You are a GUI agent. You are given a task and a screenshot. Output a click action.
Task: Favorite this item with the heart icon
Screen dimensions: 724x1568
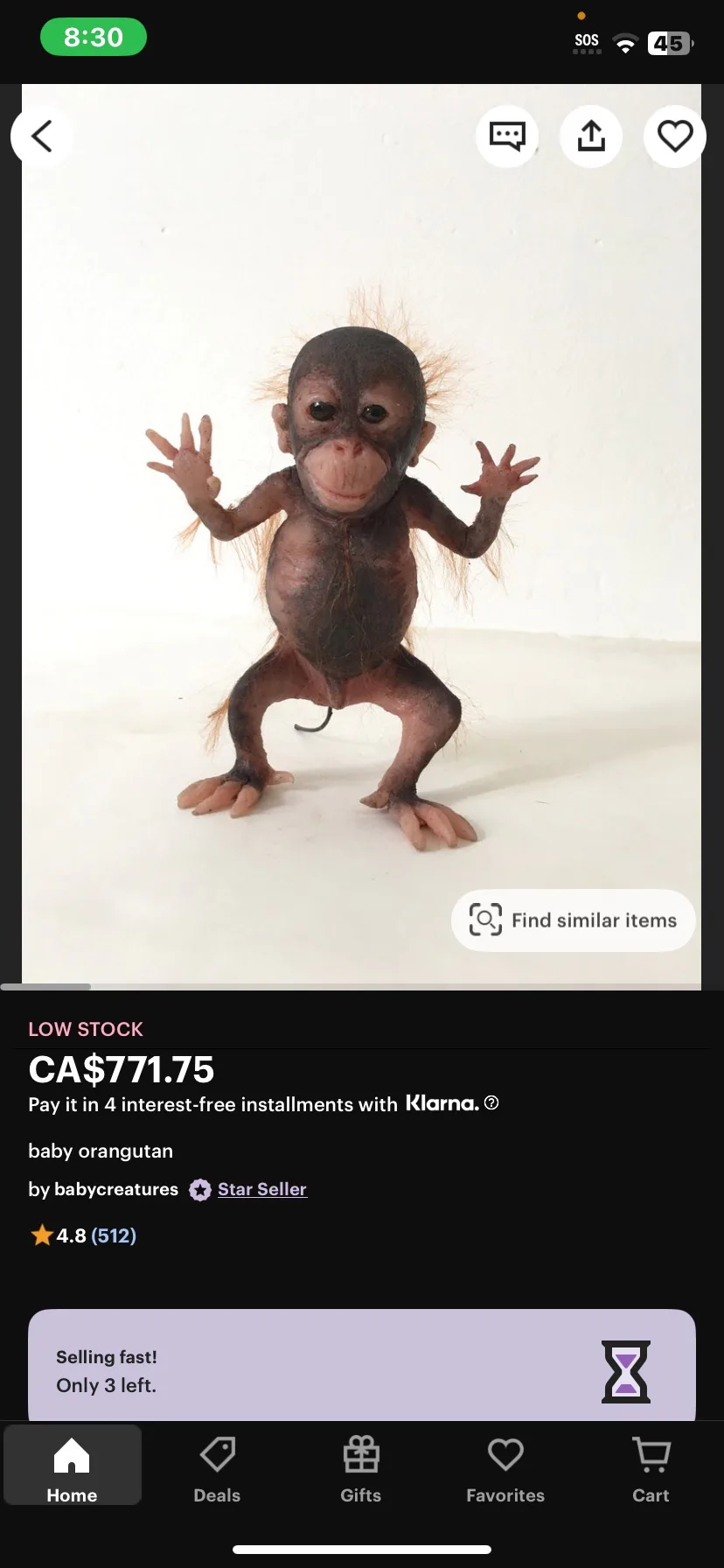point(675,136)
